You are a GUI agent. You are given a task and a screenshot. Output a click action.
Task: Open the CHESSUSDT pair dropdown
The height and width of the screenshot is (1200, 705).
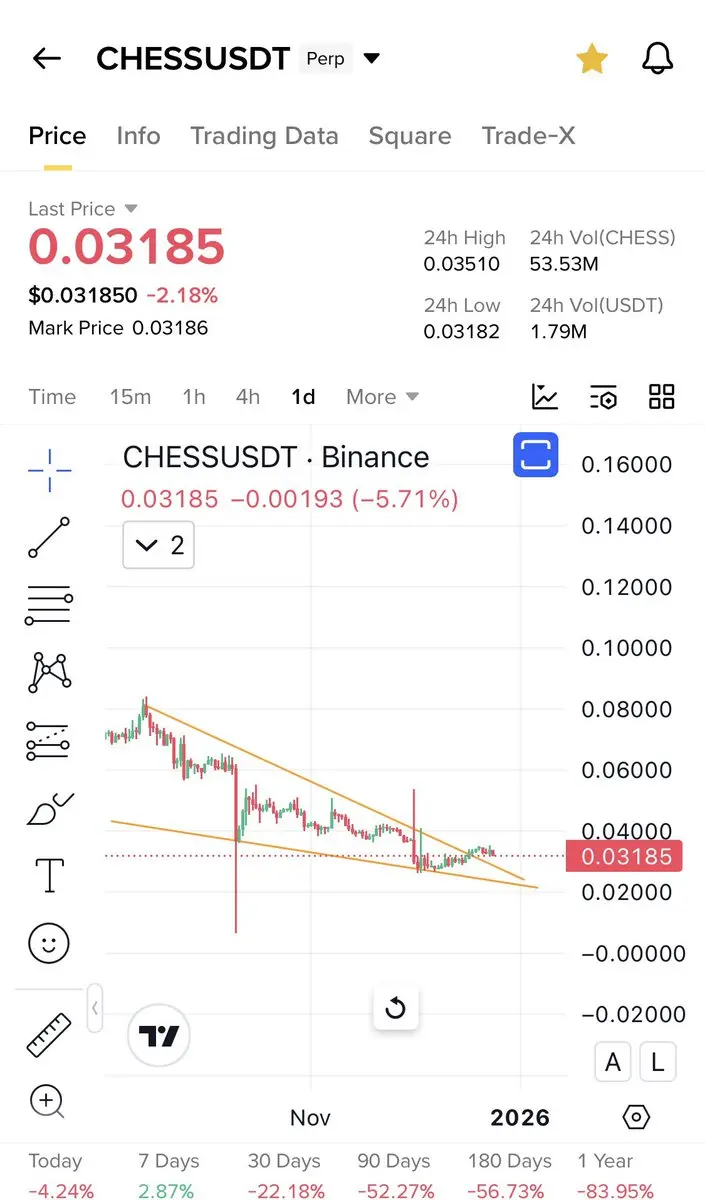tap(372, 59)
